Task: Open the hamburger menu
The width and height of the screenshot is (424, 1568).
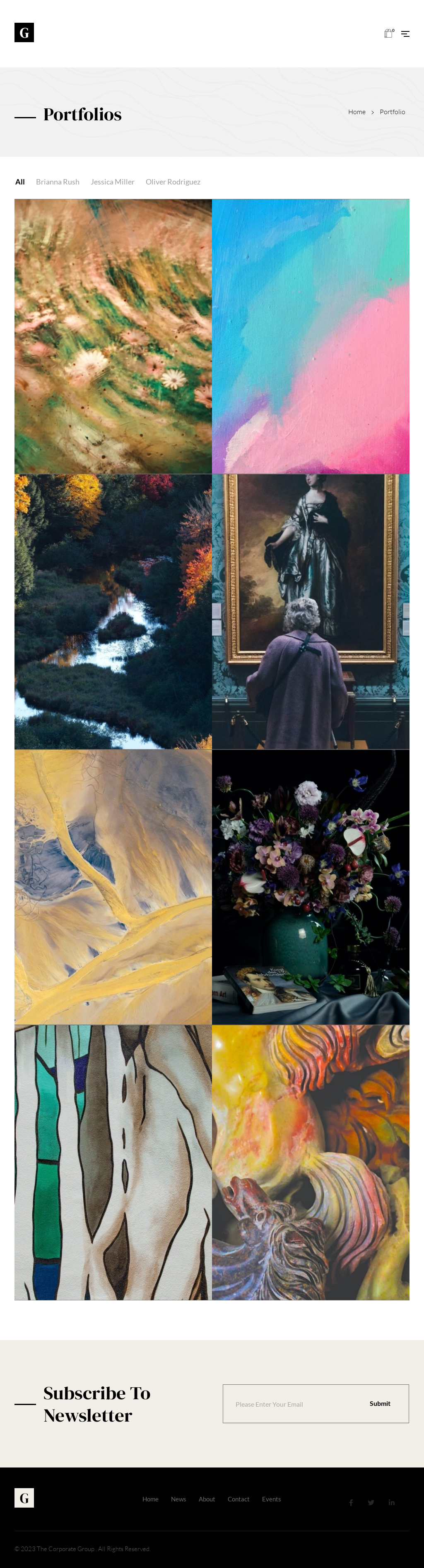Action: point(405,34)
